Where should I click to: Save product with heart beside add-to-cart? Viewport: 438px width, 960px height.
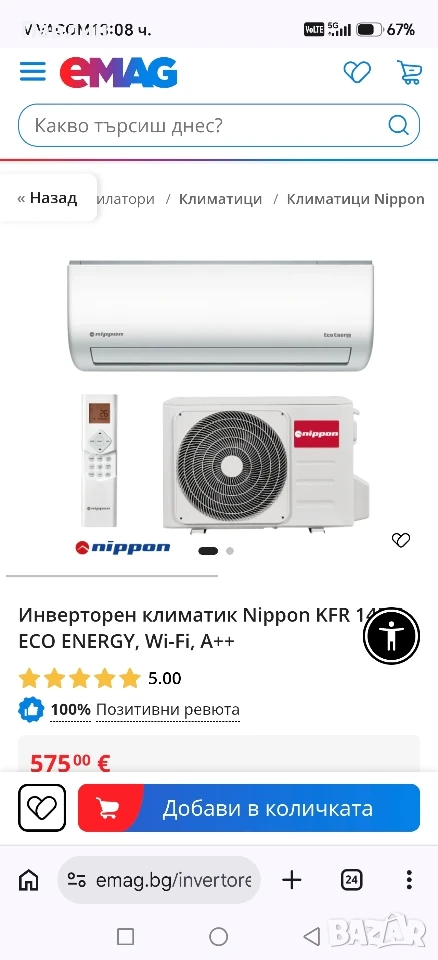pos(42,808)
